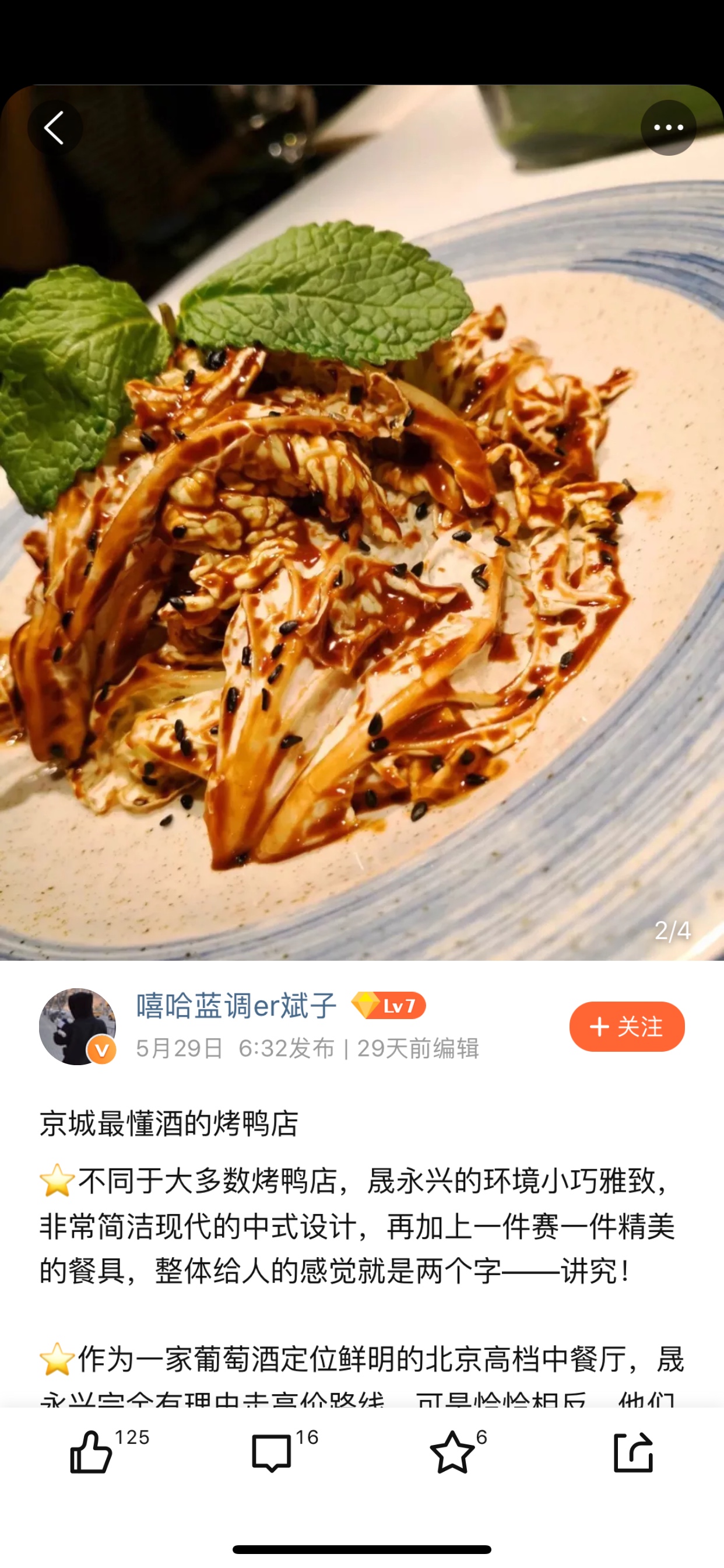The width and height of the screenshot is (724, 1568).
Task: Open the comments on this post
Action: (271, 1453)
